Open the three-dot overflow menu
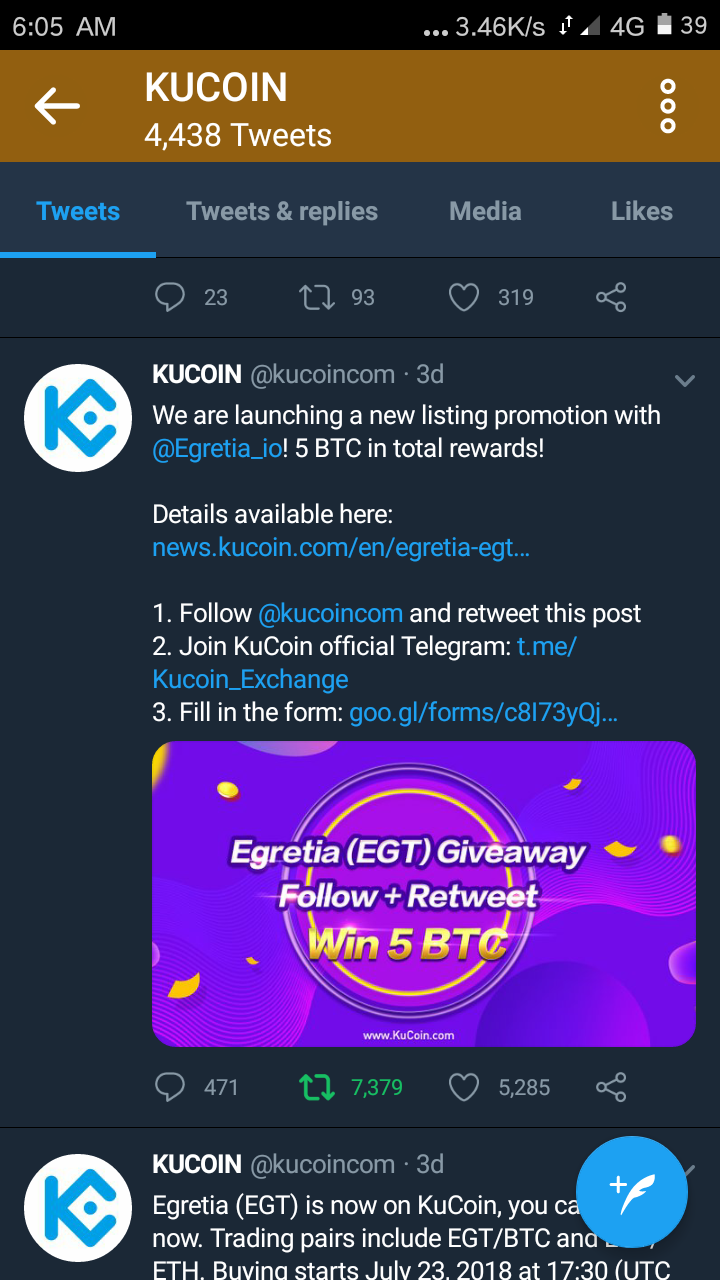This screenshot has height=1280, width=720. (668, 106)
